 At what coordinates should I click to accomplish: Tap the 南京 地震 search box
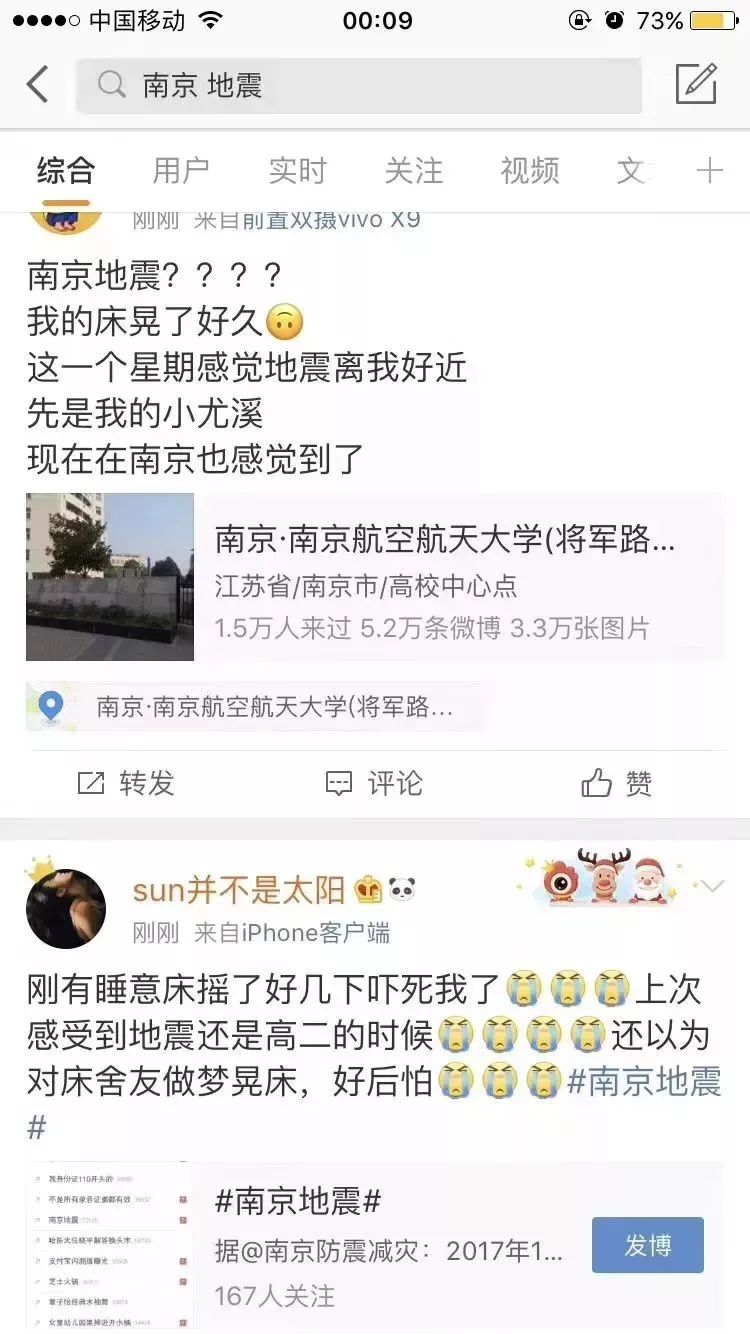pyautogui.click(x=359, y=86)
